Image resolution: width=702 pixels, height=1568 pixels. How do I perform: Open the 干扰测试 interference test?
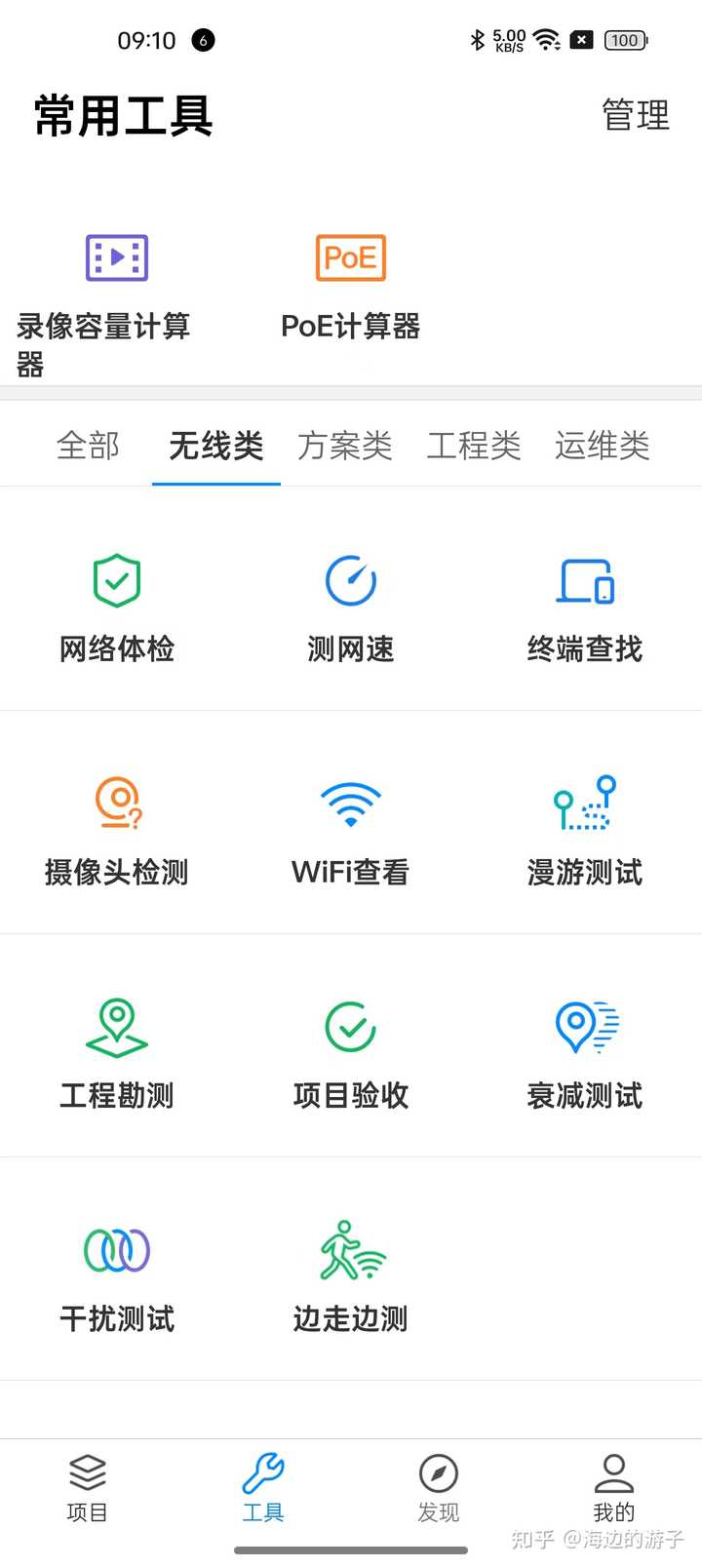117,1275
